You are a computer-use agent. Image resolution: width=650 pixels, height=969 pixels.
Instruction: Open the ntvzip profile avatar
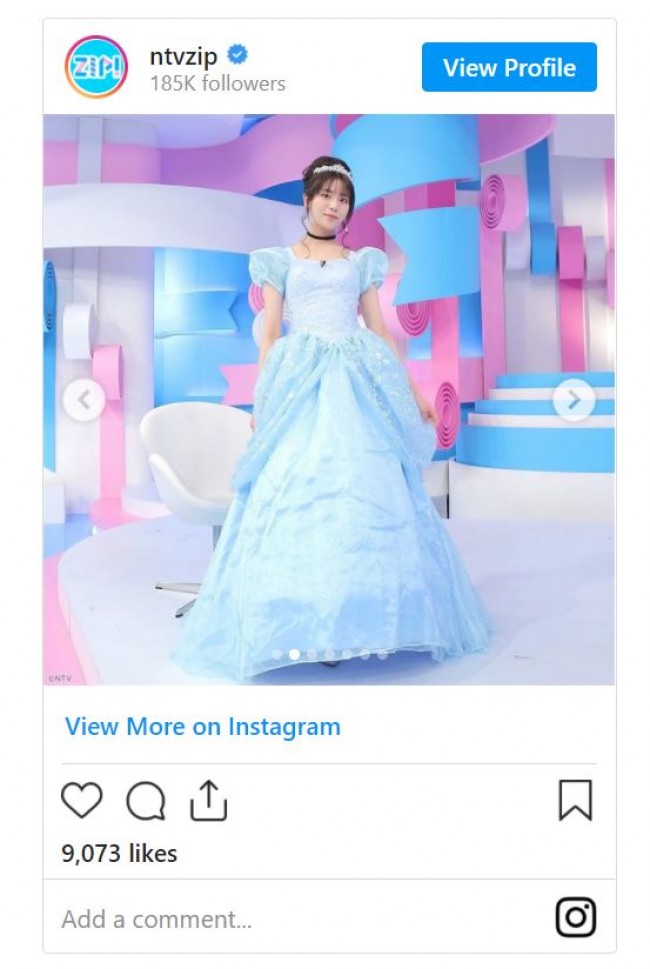pyautogui.click(x=97, y=67)
